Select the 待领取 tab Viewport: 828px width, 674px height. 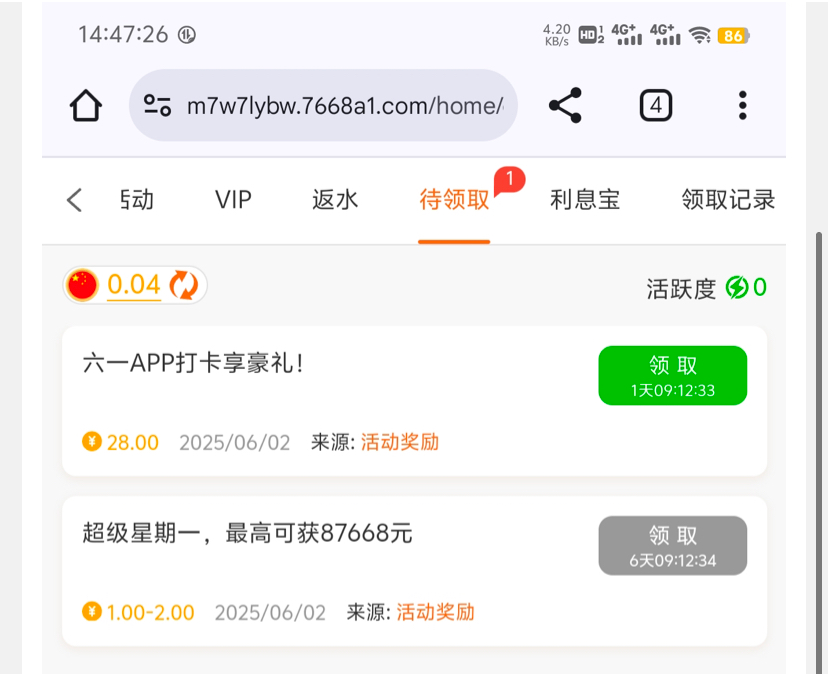pyautogui.click(x=454, y=200)
